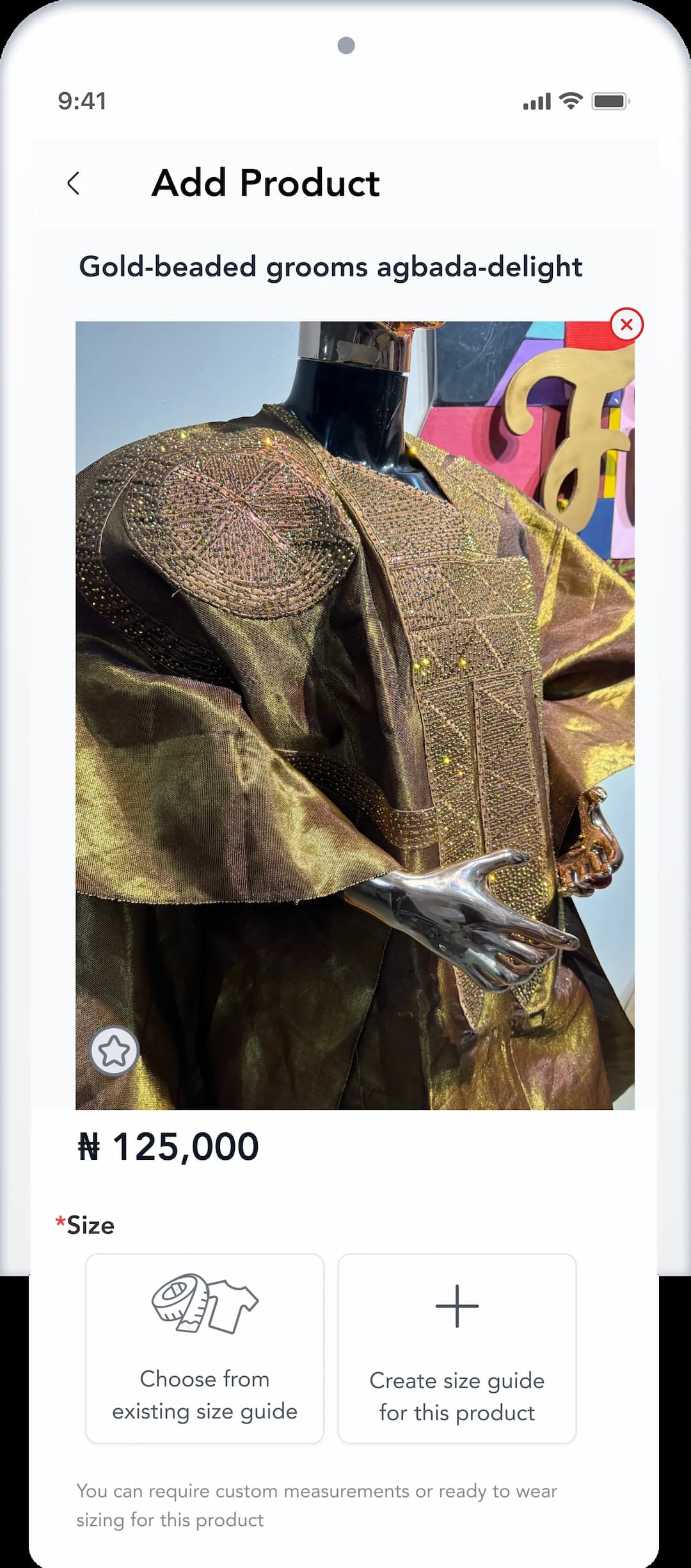Remove the product photo

pos(626,324)
